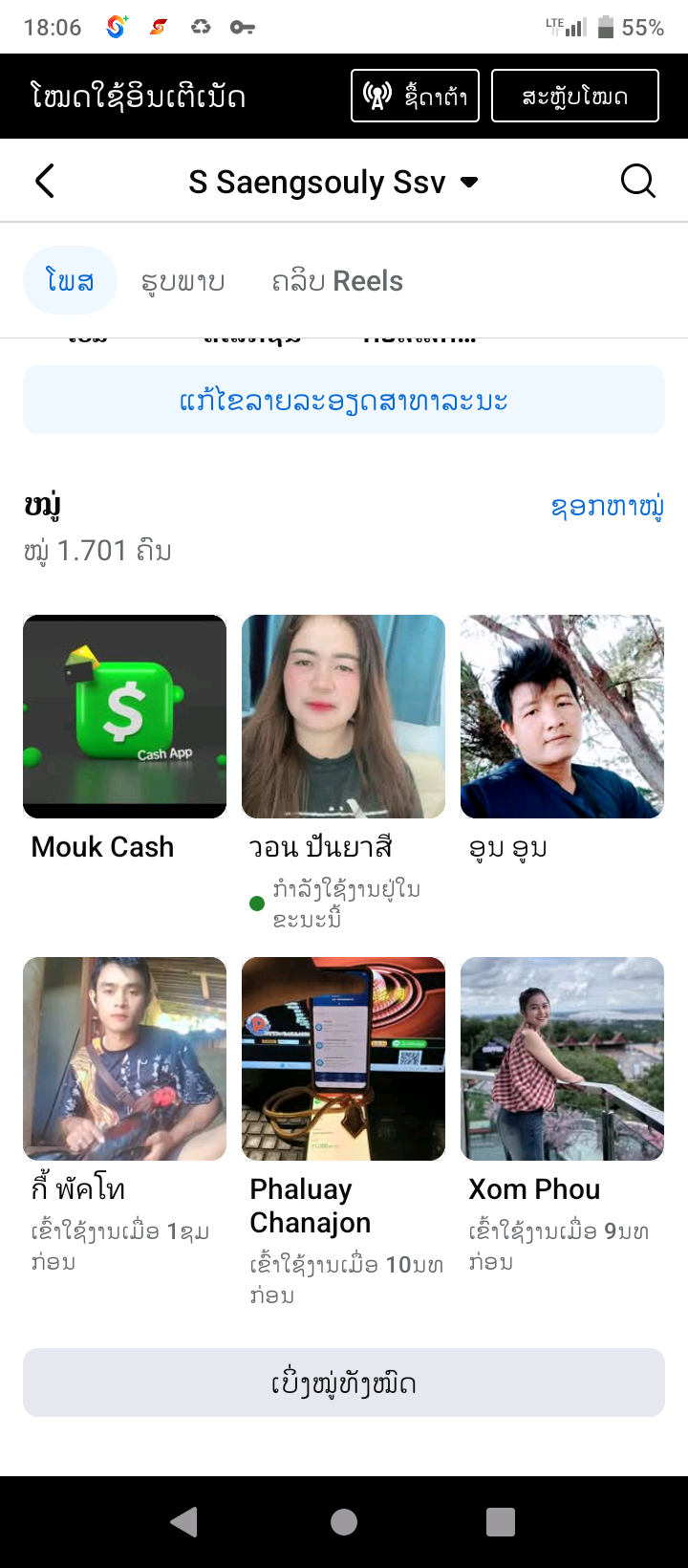688x1568 pixels.
Task: Open the ຊອກຫາໝູ່ find friends link
Action: [607, 507]
